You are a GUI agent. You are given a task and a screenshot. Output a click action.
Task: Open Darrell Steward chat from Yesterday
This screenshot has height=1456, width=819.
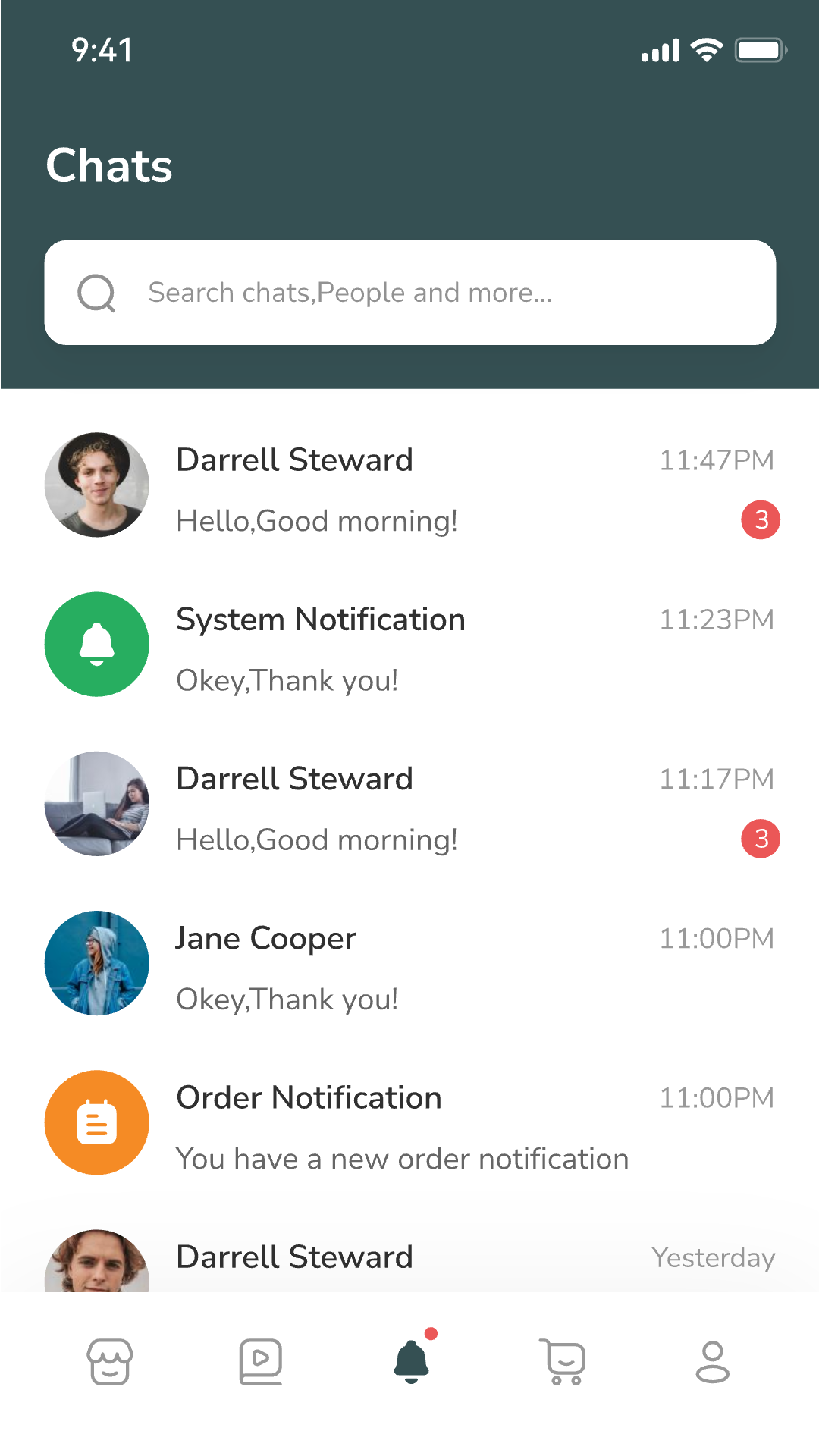(x=409, y=1259)
